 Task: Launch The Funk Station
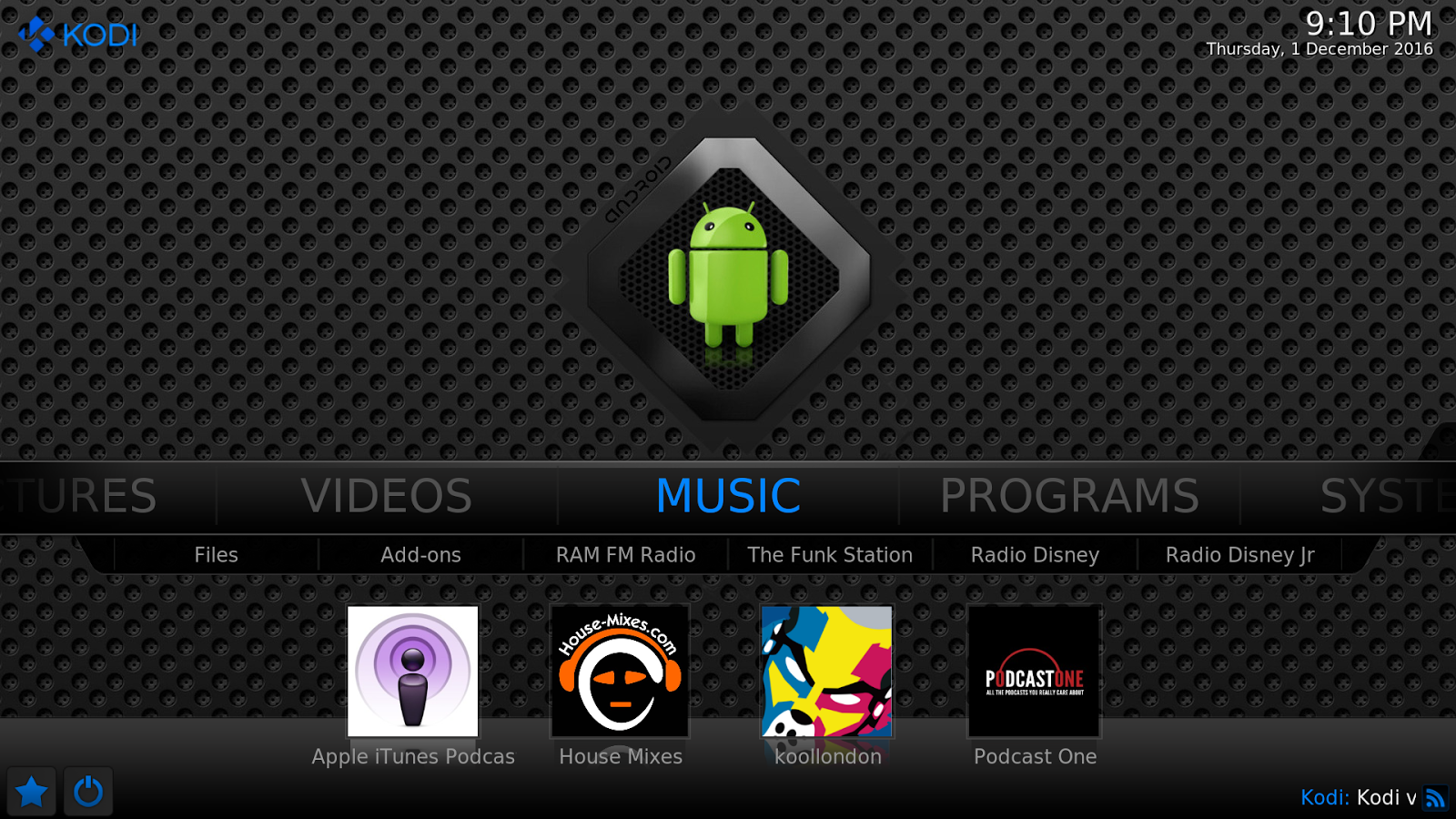[830, 555]
